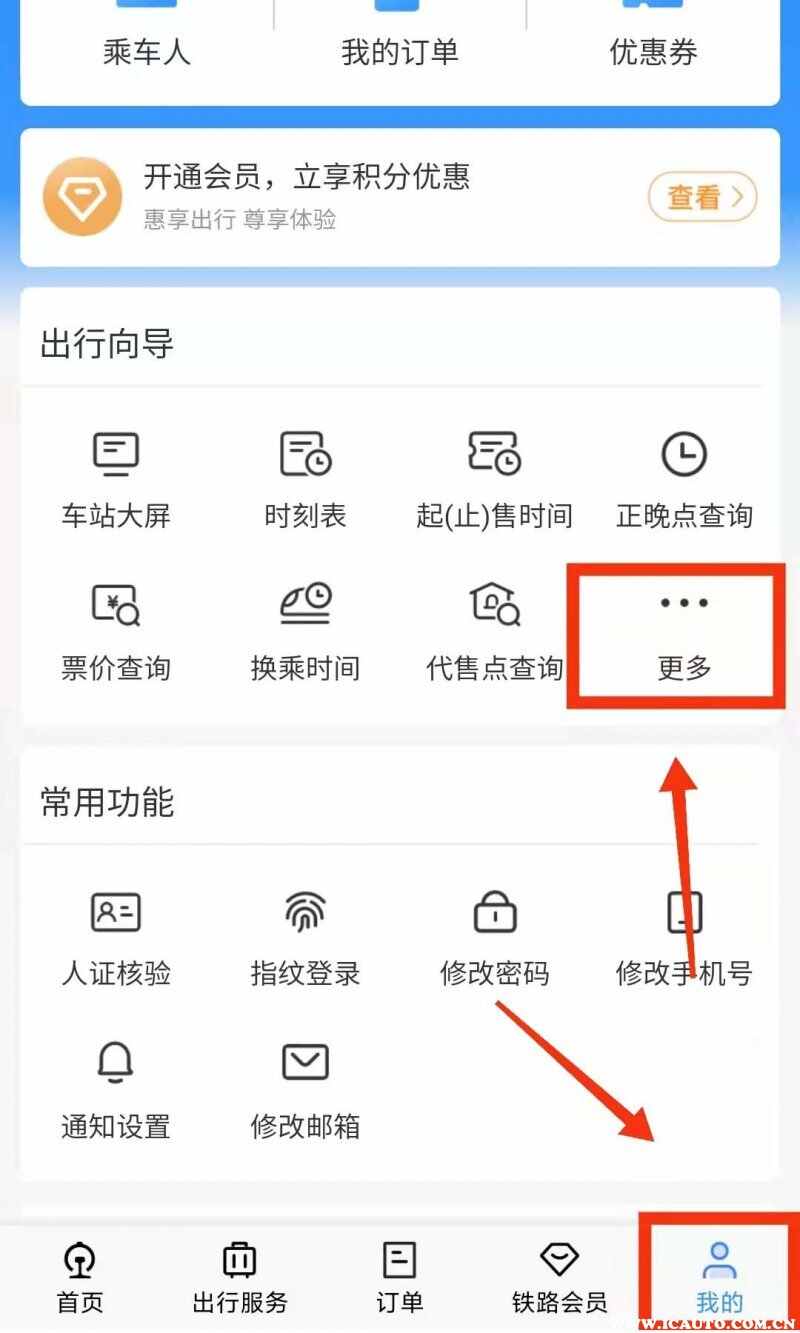Open 票价查询 fare lookup
The height and width of the screenshot is (1333, 800).
(116, 632)
